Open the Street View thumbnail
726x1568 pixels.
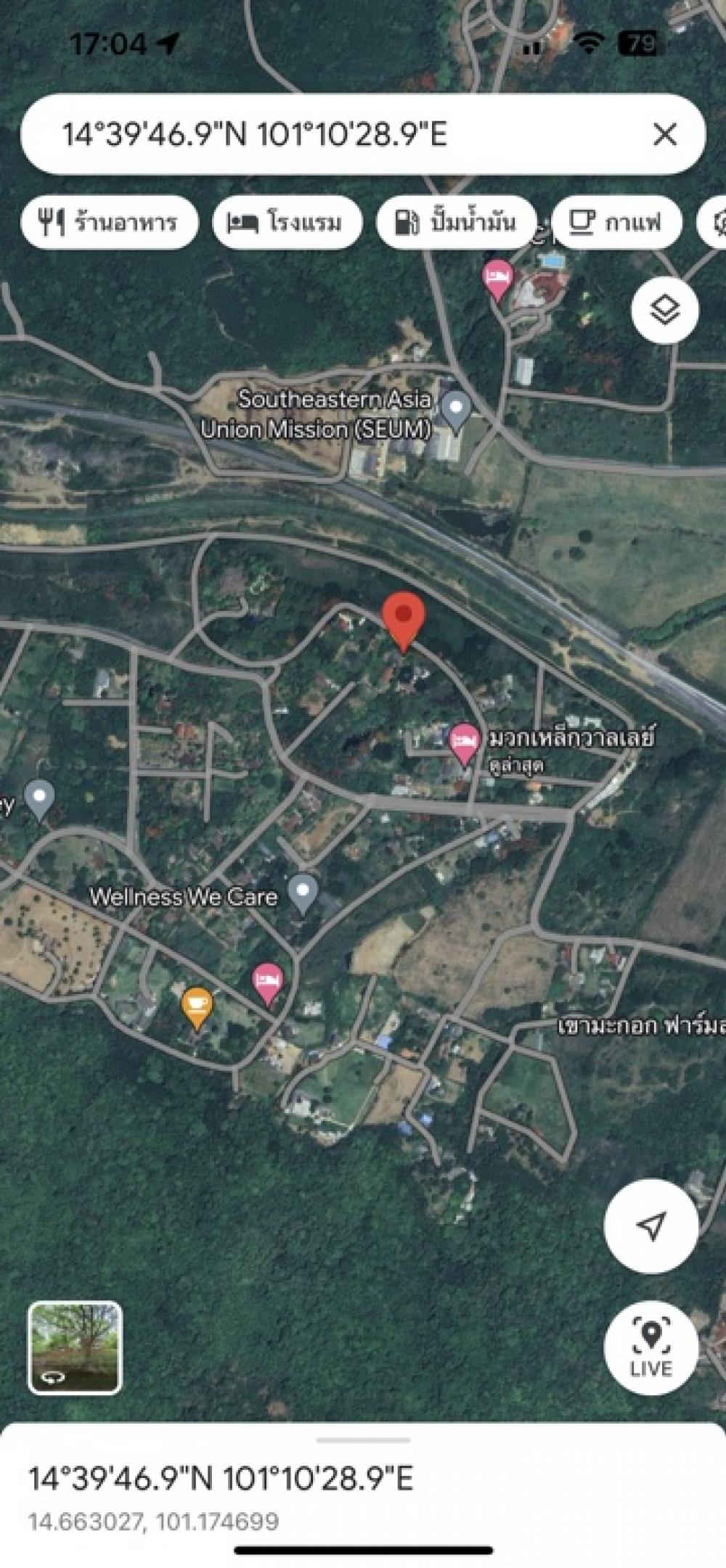[75, 1347]
